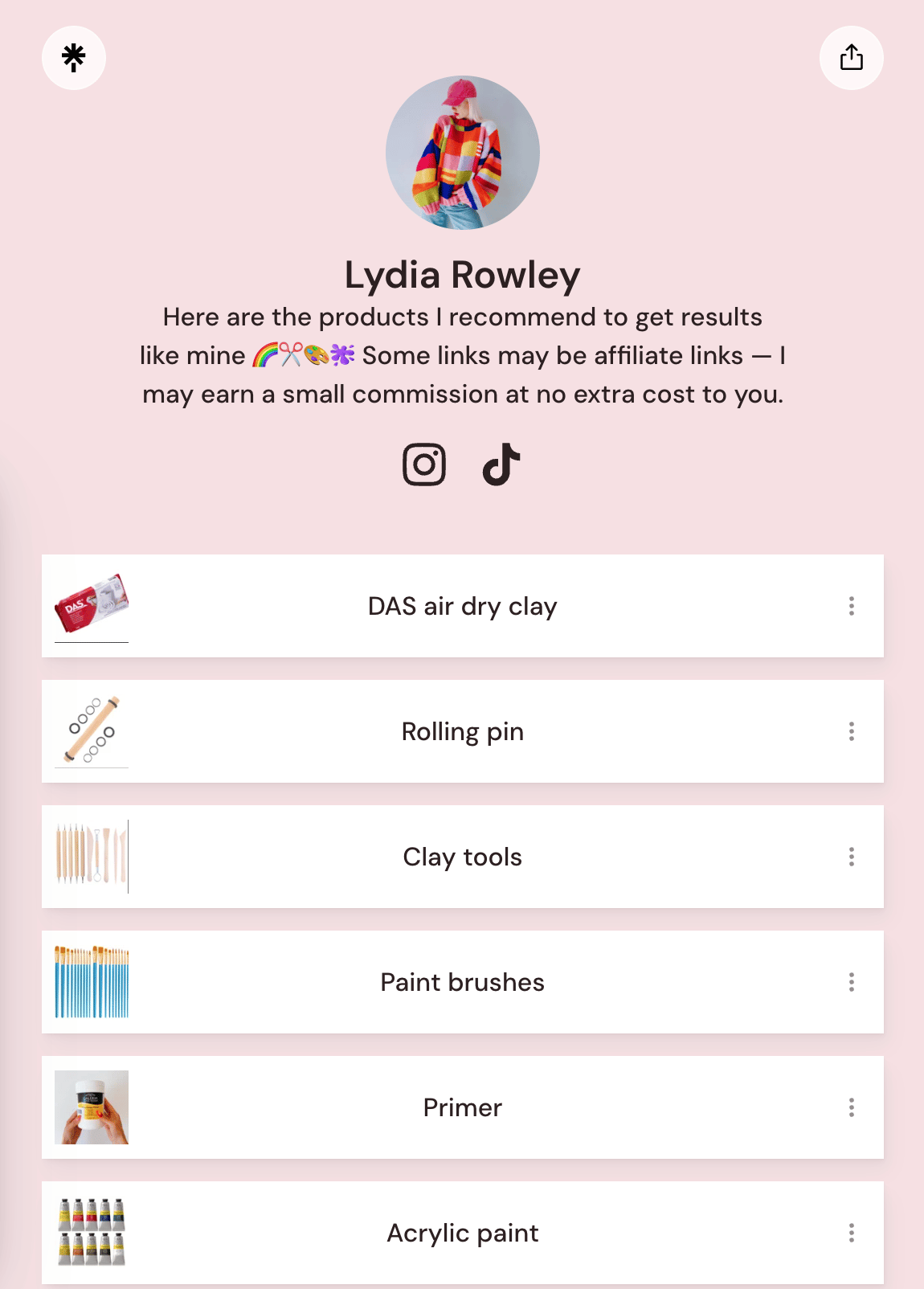The width and height of the screenshot is (924, 1289).
Task: Open options menu for Paint brushes
Action: coord(851,982)
